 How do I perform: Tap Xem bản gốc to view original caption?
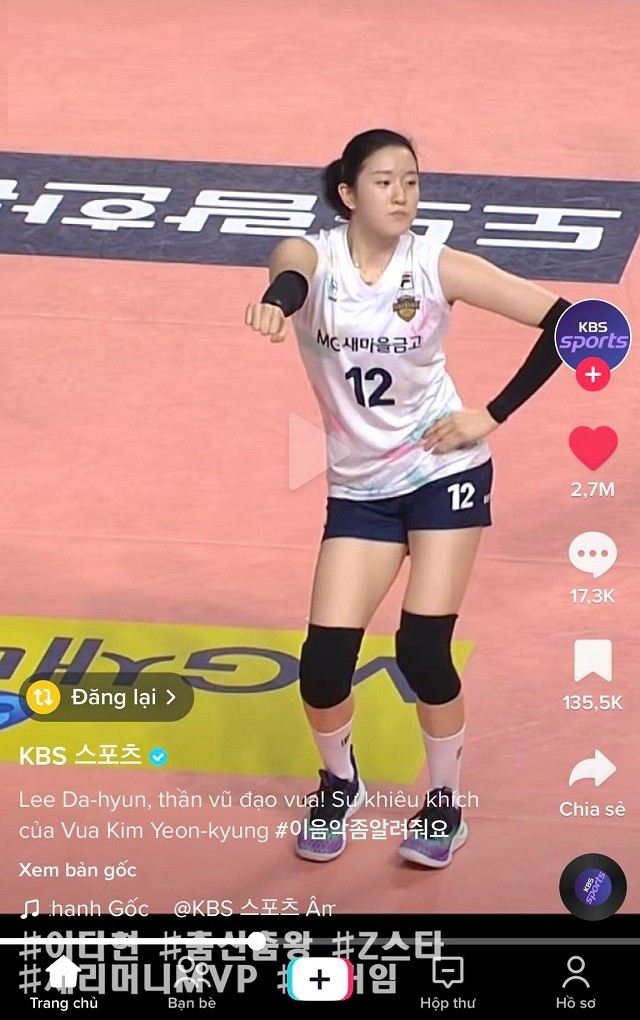(78, 870)
